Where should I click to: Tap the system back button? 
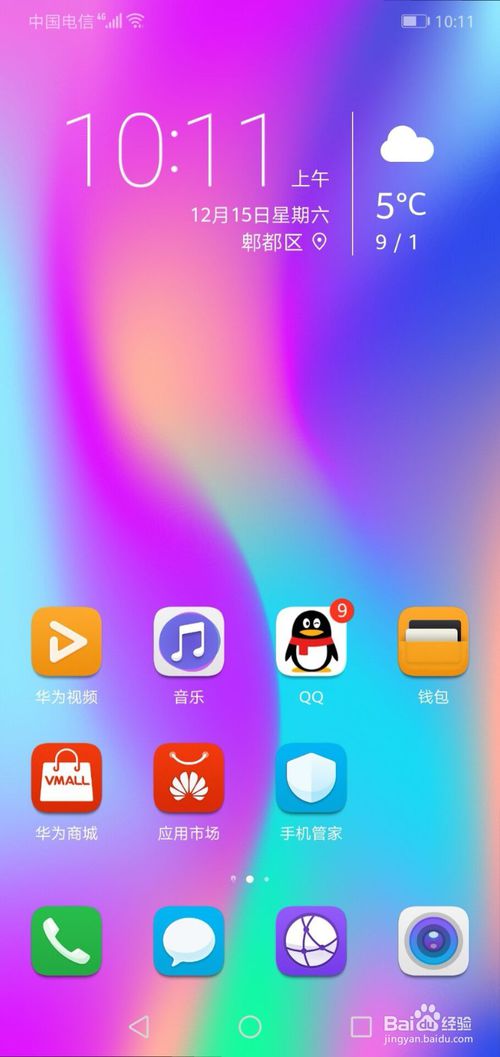click(139, 1026)
